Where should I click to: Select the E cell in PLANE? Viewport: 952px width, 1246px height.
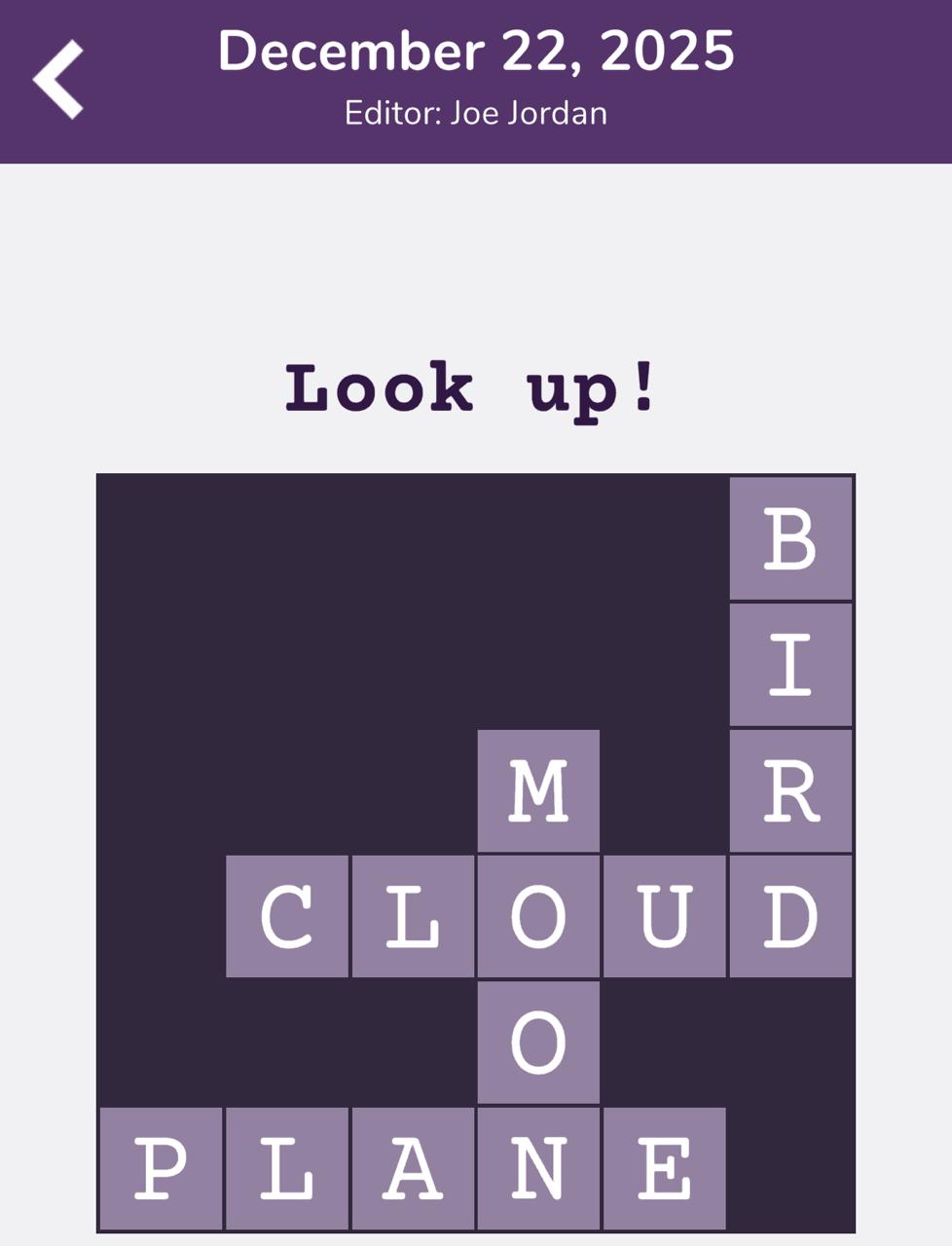pos(665,1168)
